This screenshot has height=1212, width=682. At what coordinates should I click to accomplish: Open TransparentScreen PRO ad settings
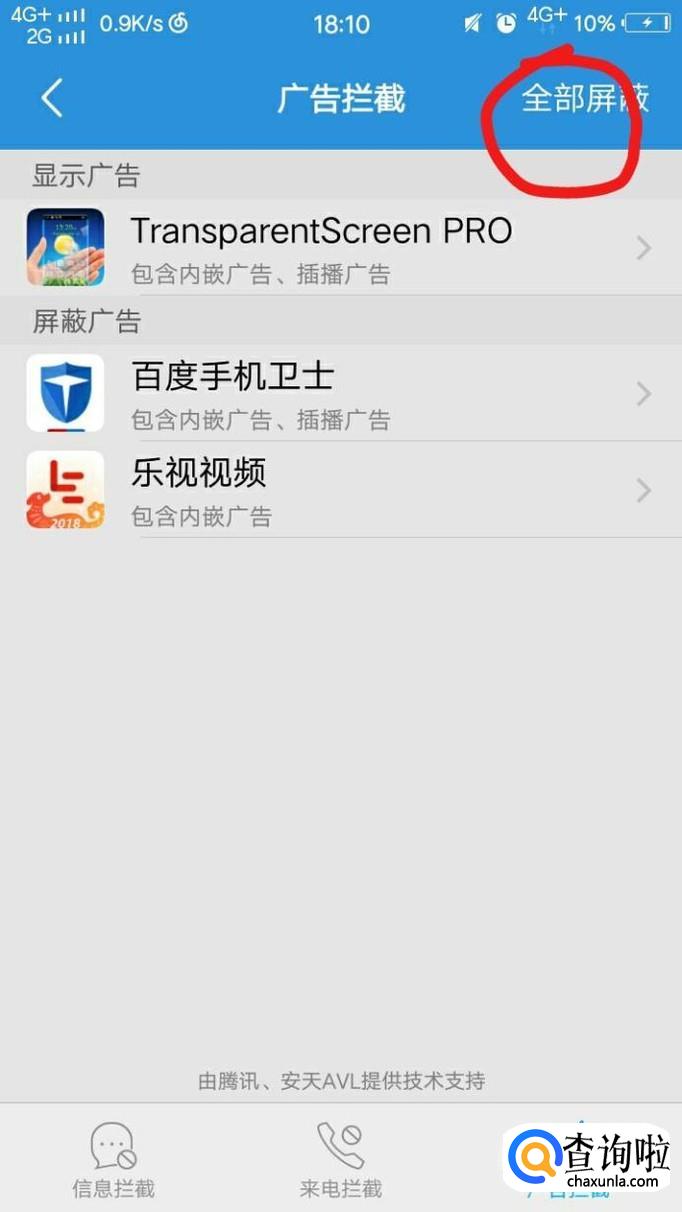point(340,247)
